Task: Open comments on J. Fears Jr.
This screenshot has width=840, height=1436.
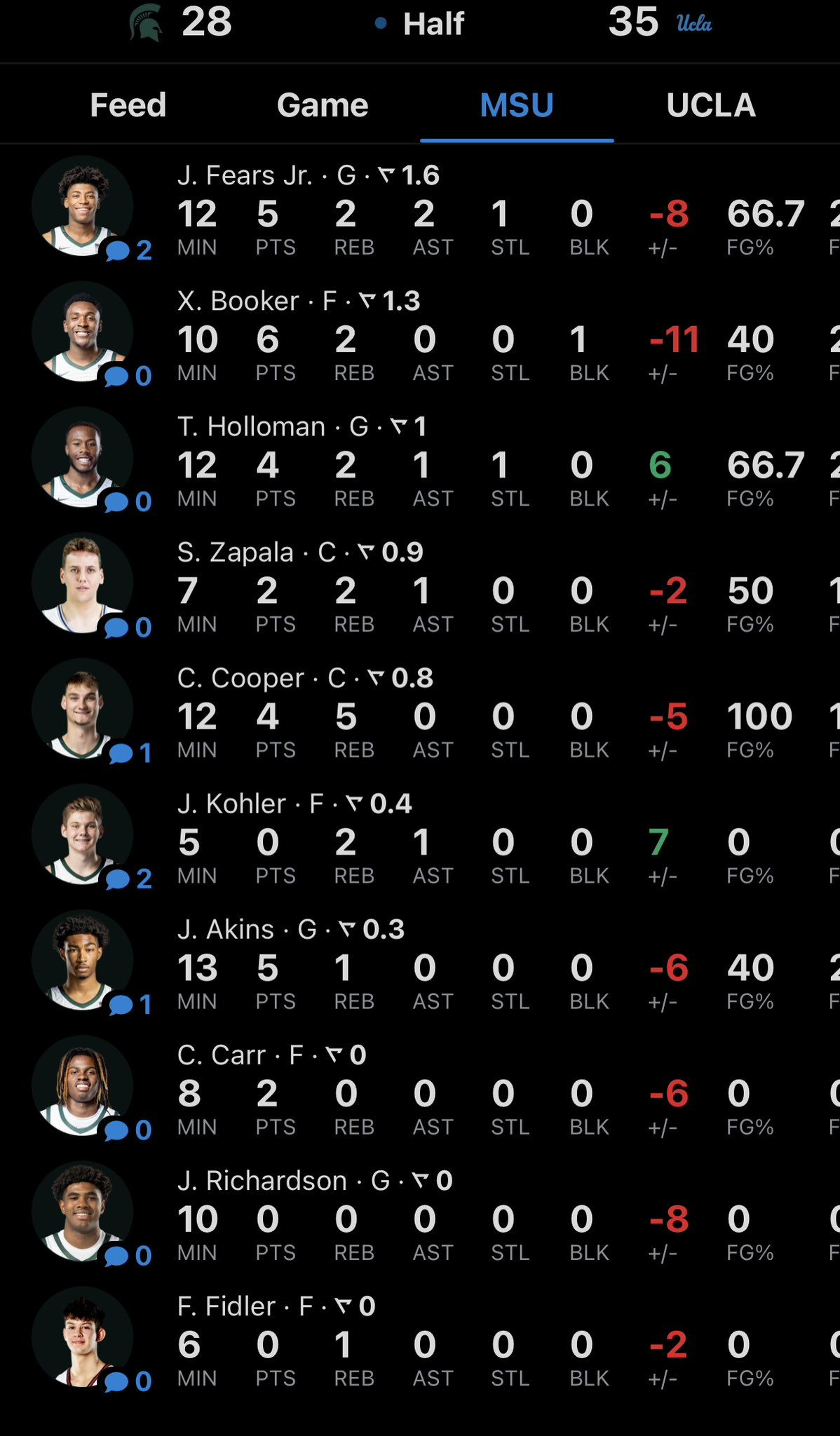Action: (x=129, y=250)
